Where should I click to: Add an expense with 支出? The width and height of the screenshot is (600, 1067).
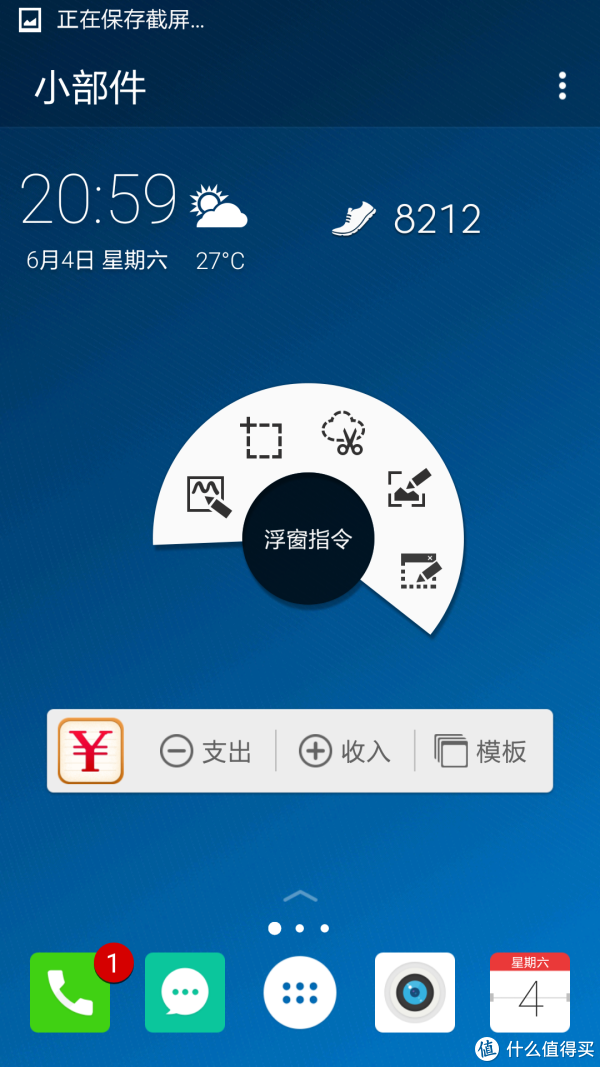(206, 751)
